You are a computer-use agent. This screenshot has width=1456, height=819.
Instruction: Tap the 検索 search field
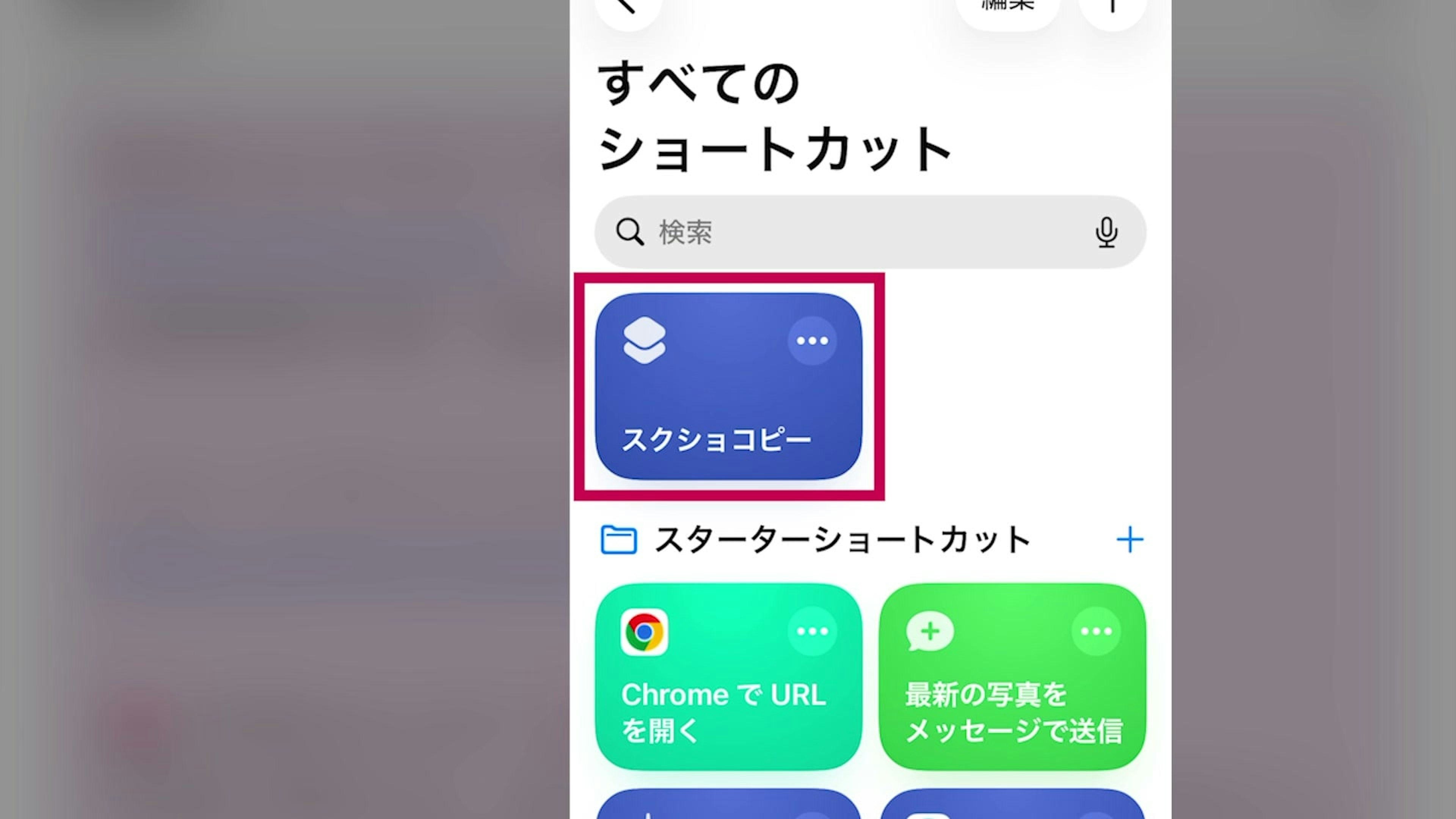tap(848, 232)
